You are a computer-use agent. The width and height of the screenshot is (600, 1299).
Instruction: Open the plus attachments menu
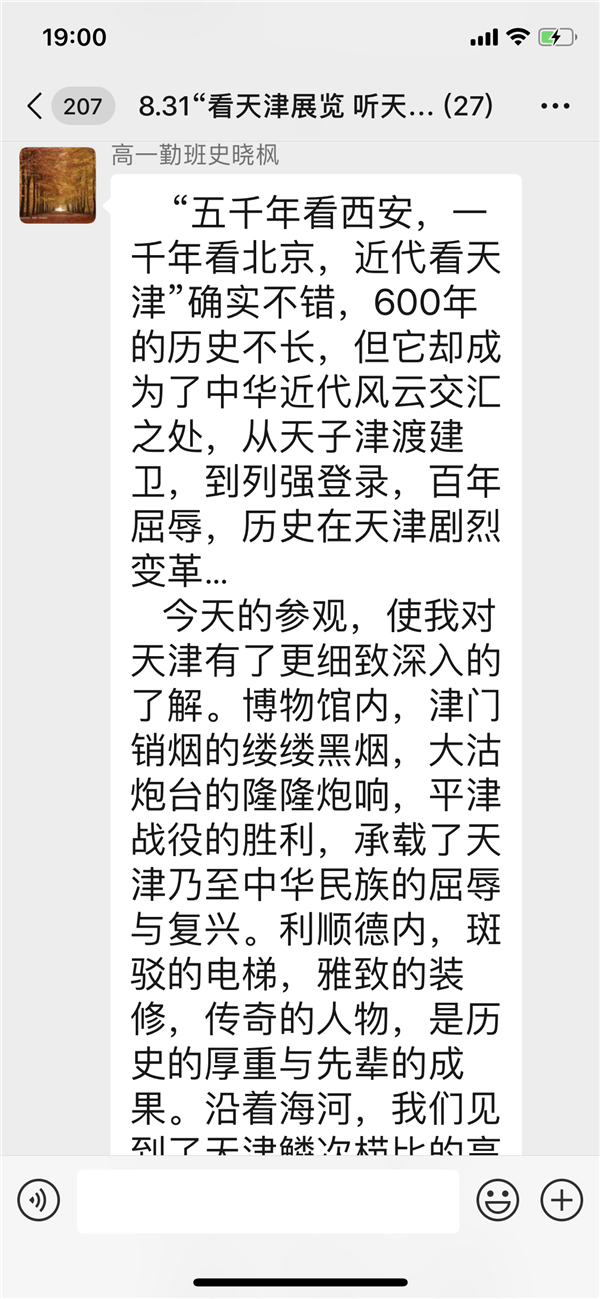[x=561, y=1199]
